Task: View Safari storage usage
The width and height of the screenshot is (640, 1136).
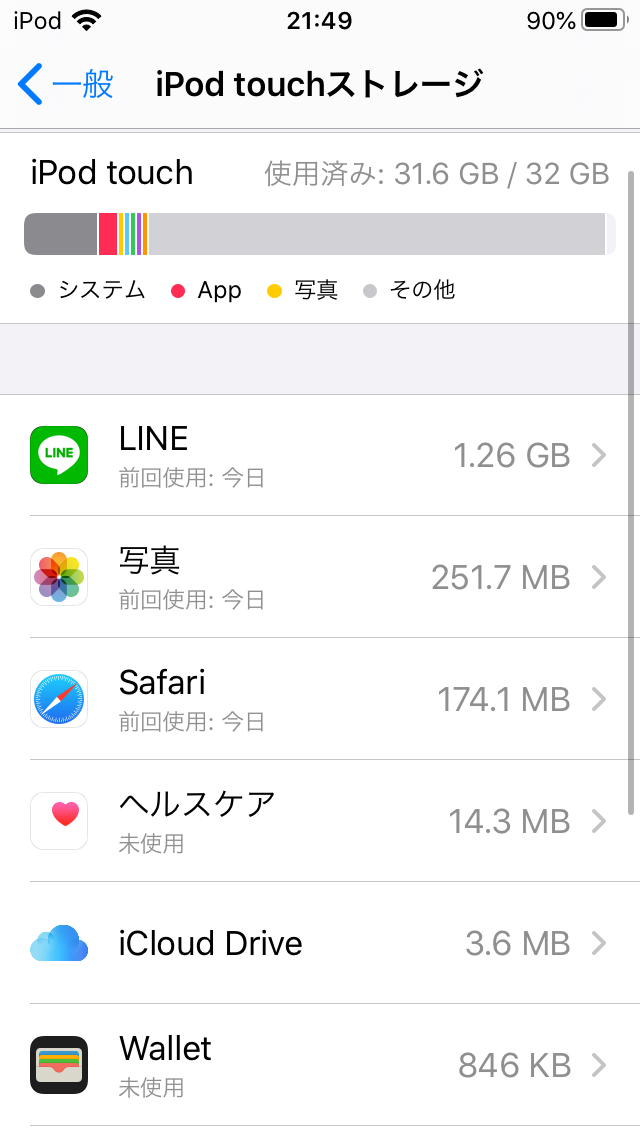Action: 320,699
